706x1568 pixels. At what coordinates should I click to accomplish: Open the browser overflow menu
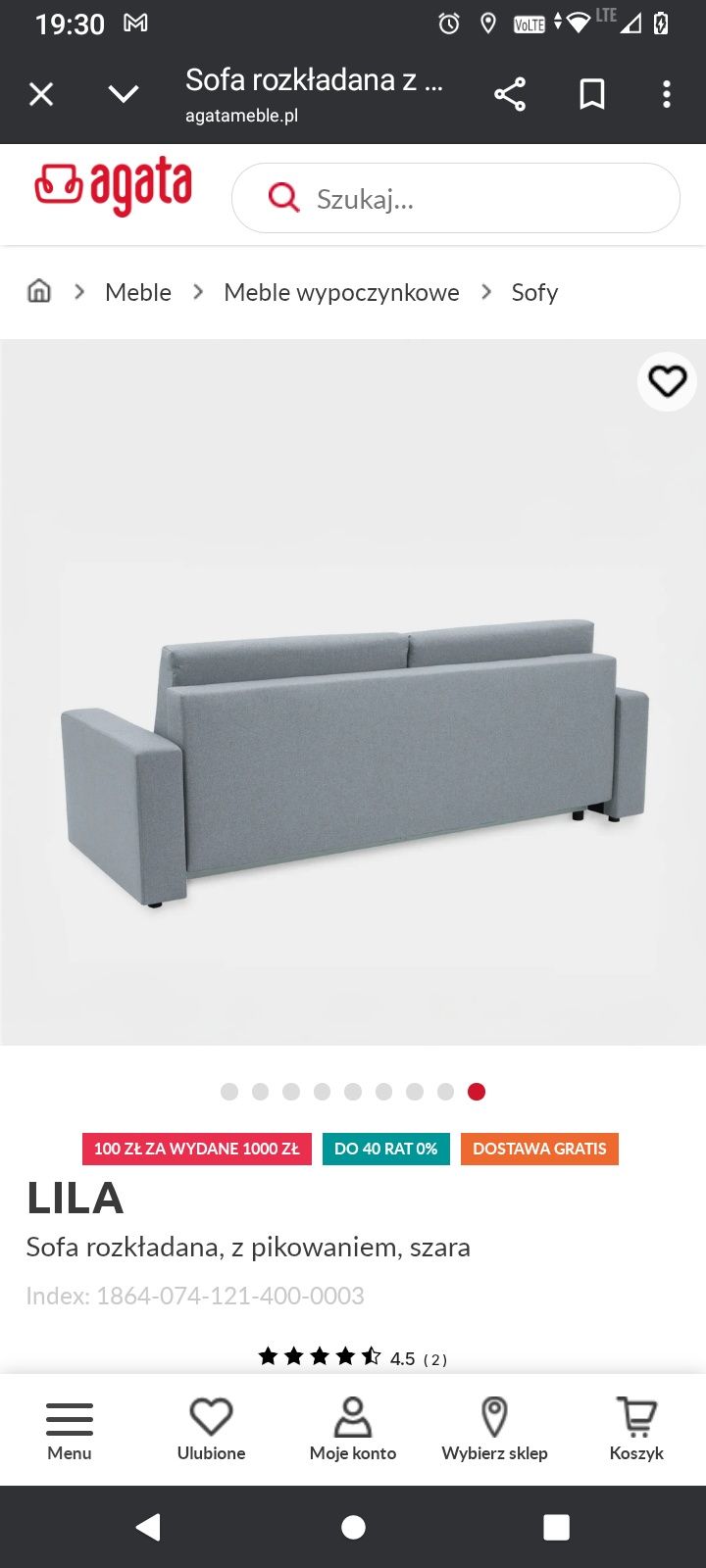point(667,94)
